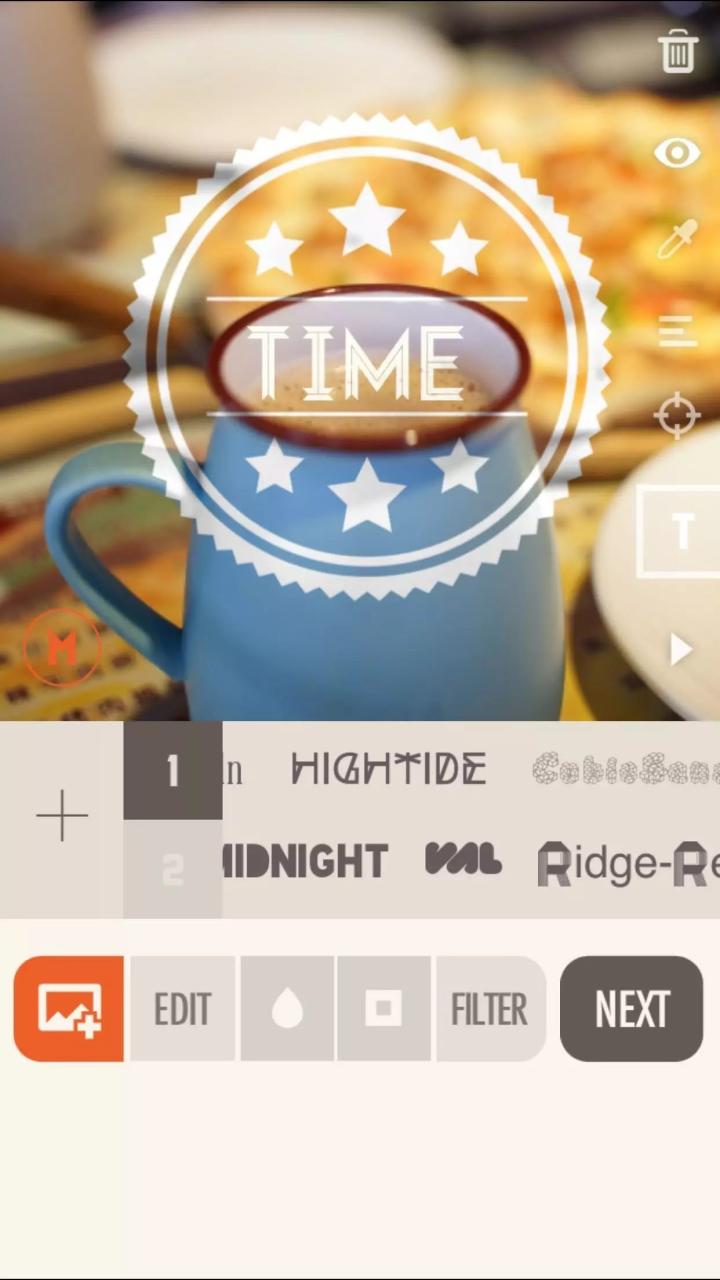Choose the VAL font
This screenshot has width=720, height=1280.
[x=463, y=859]
